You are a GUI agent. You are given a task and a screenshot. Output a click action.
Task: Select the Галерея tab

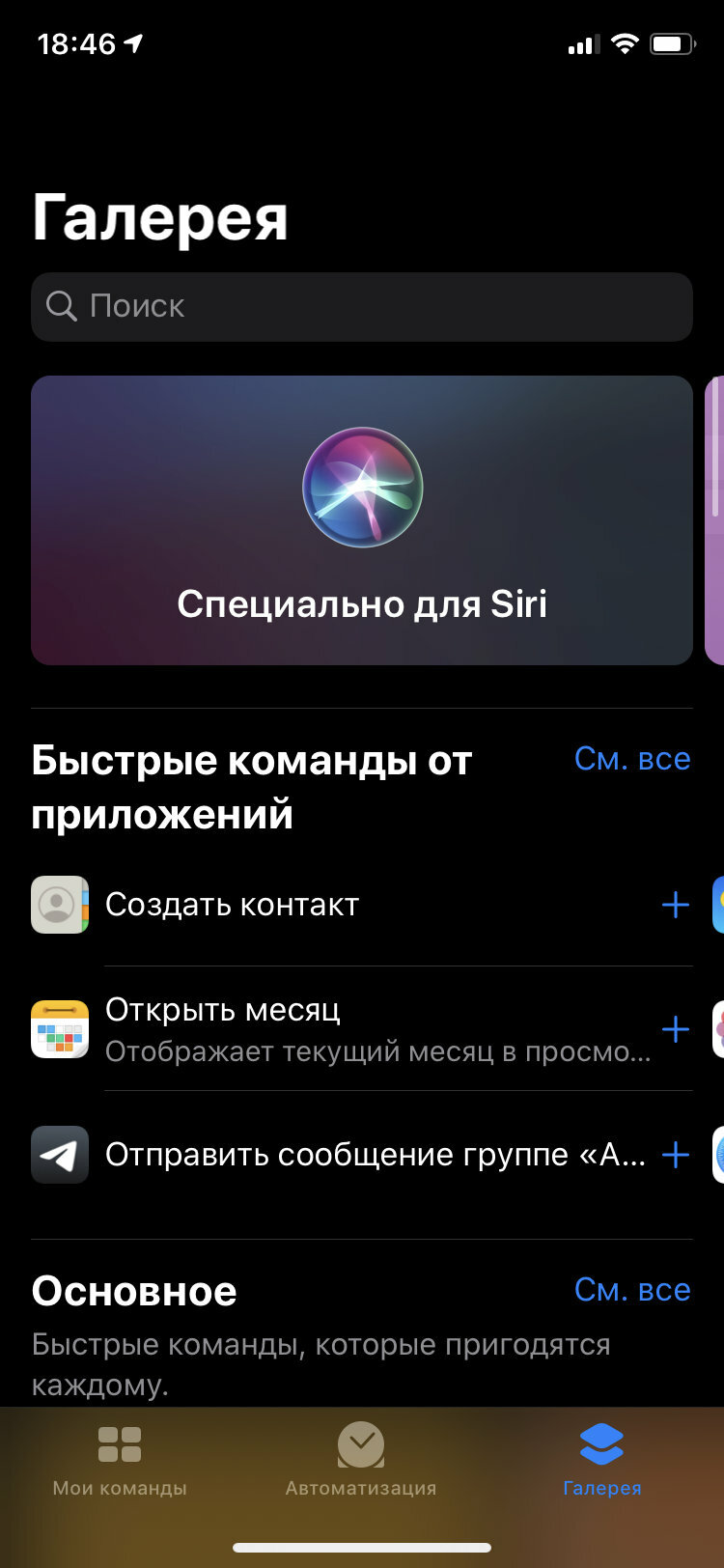click(x=602, y=1461)
